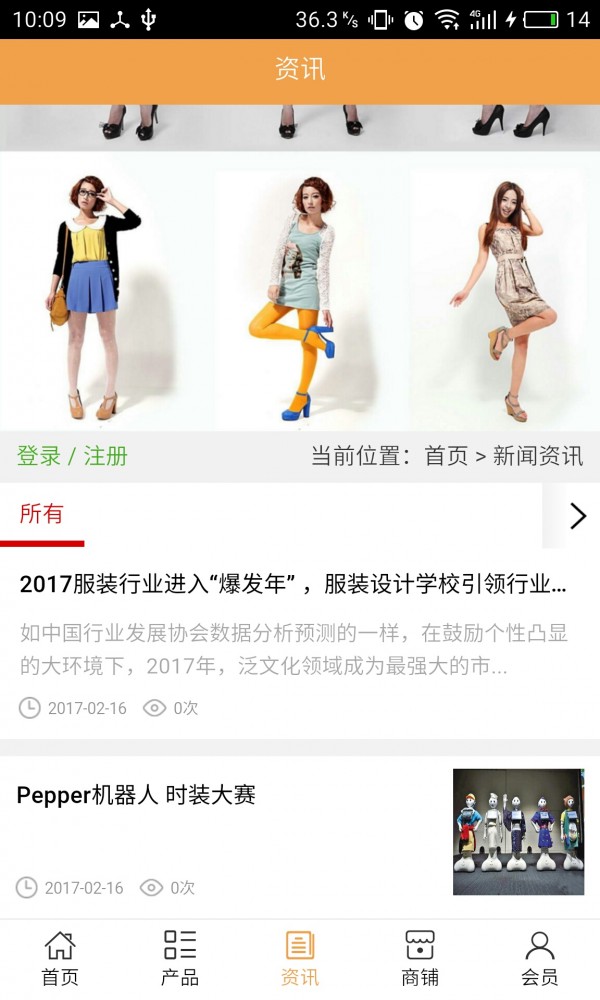Expand more categories with the right arrow
This screenshot has height=1000, width=600.
pyautogui.click(x=577, y=516)
